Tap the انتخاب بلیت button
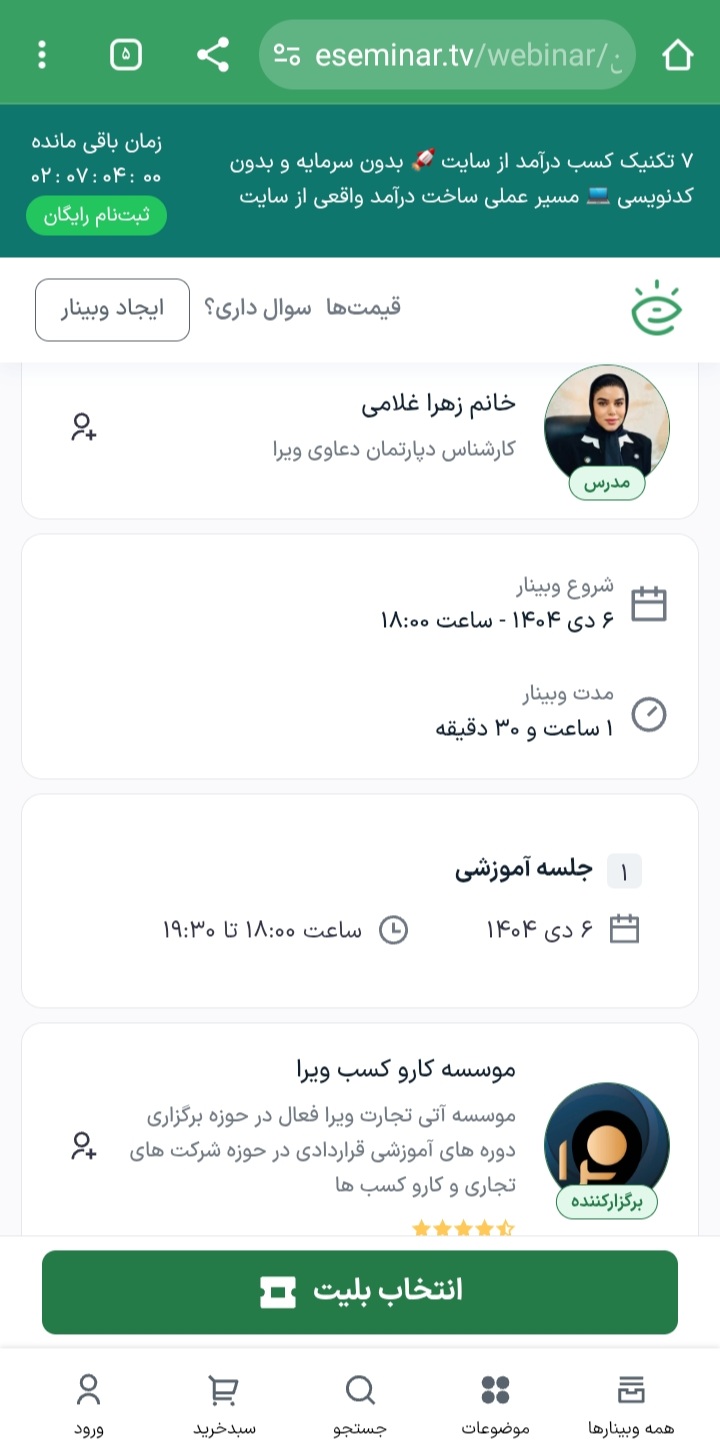 (x=360, y=1292)
